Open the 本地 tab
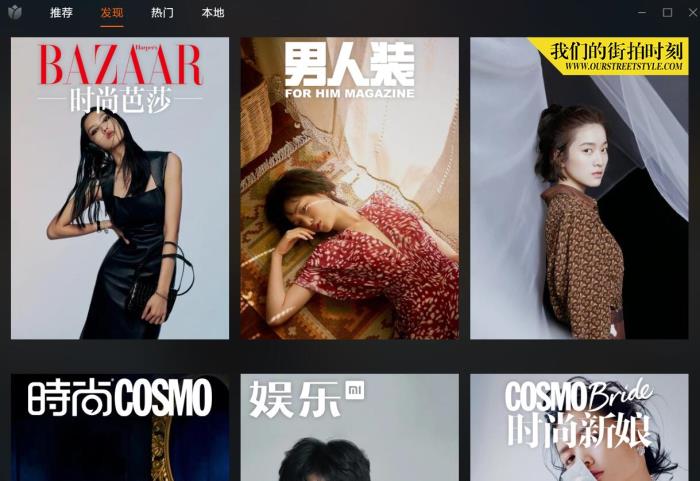Viewport: 700px width, 481px height. pyautogui.click(x=213, y=13)
